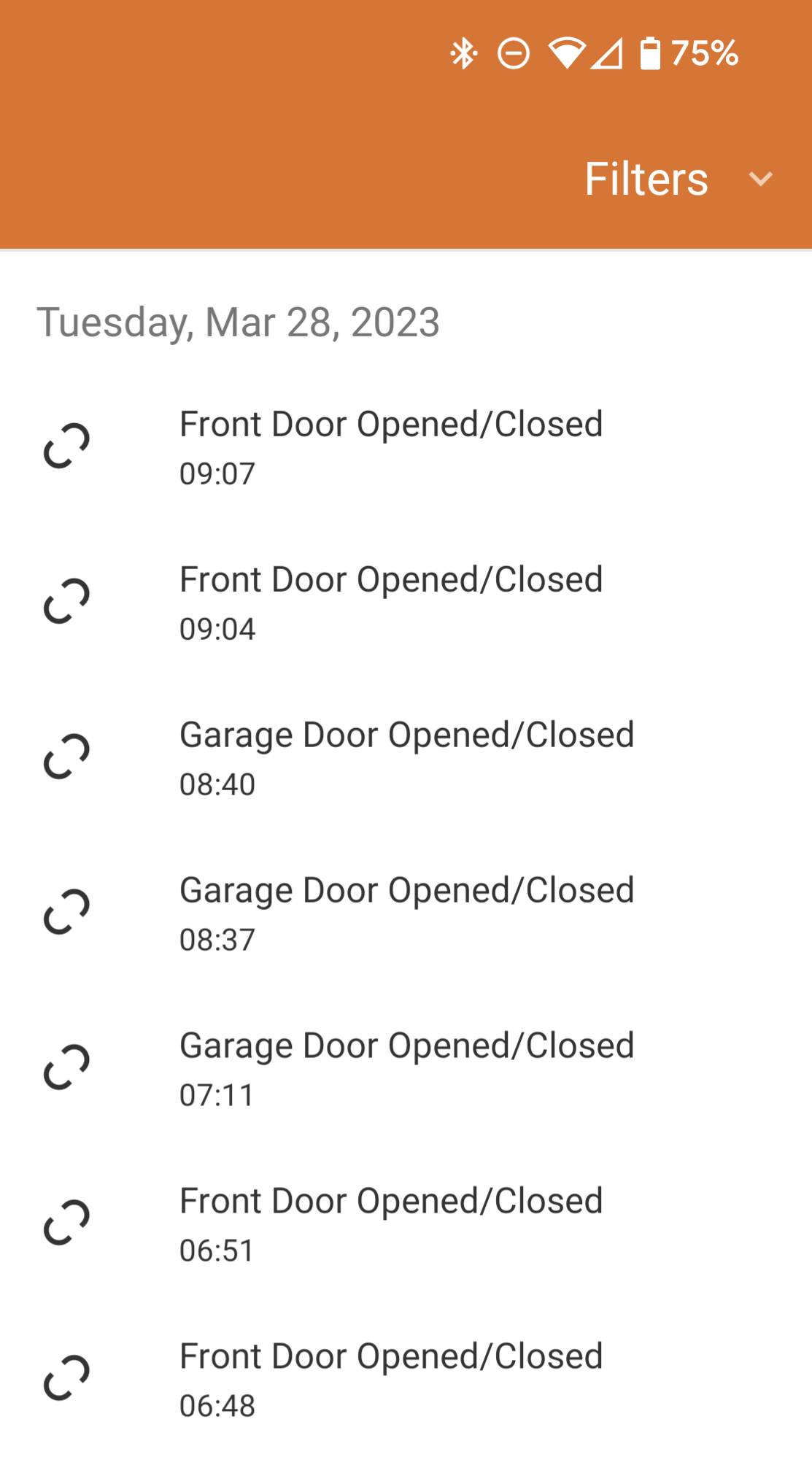The height and width of the screenshot is (1457, 812).
Task: Select the Filters menu option
Action: pos(646,178)
